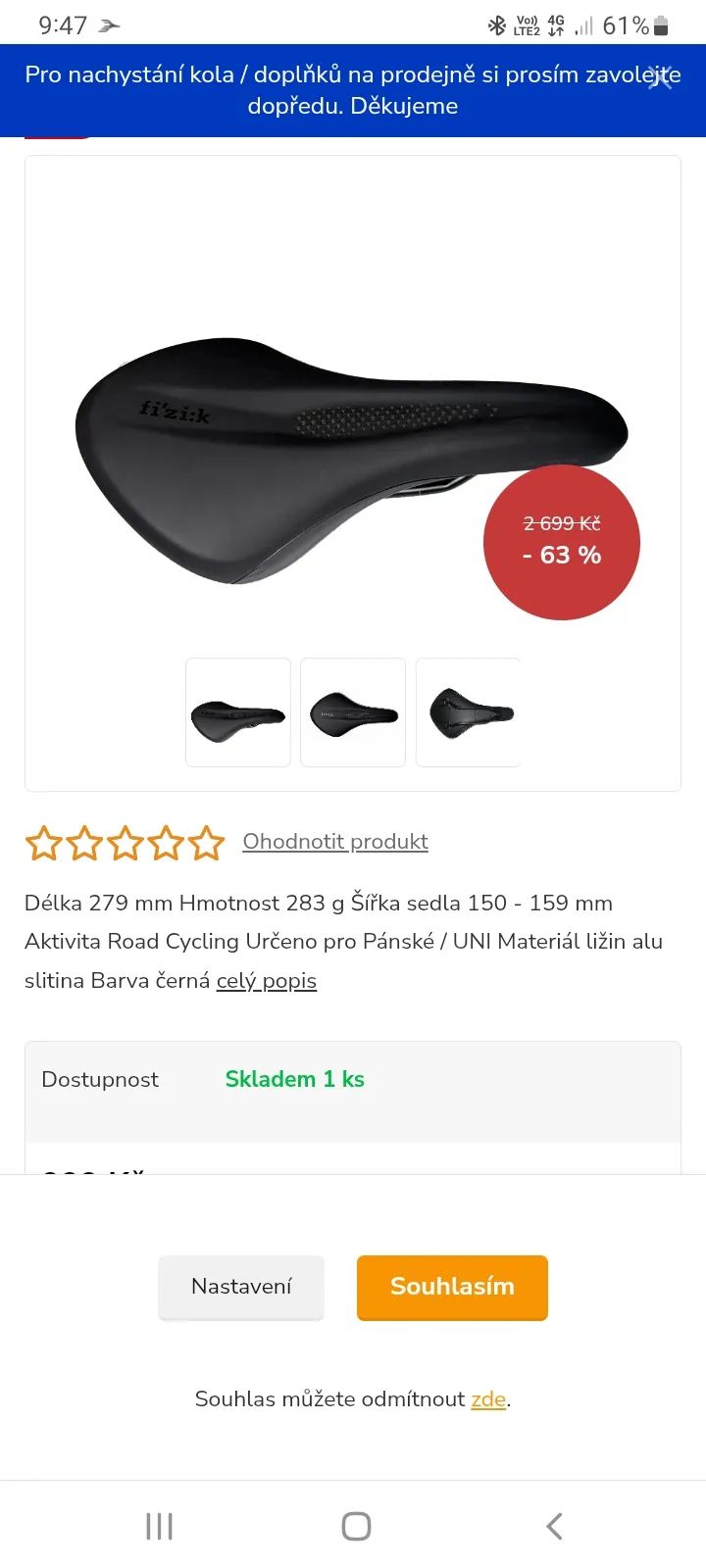The height and width of the screenshot is (1568, 706).
Task: Select the fifth rating star
Action: click(206, 842)
